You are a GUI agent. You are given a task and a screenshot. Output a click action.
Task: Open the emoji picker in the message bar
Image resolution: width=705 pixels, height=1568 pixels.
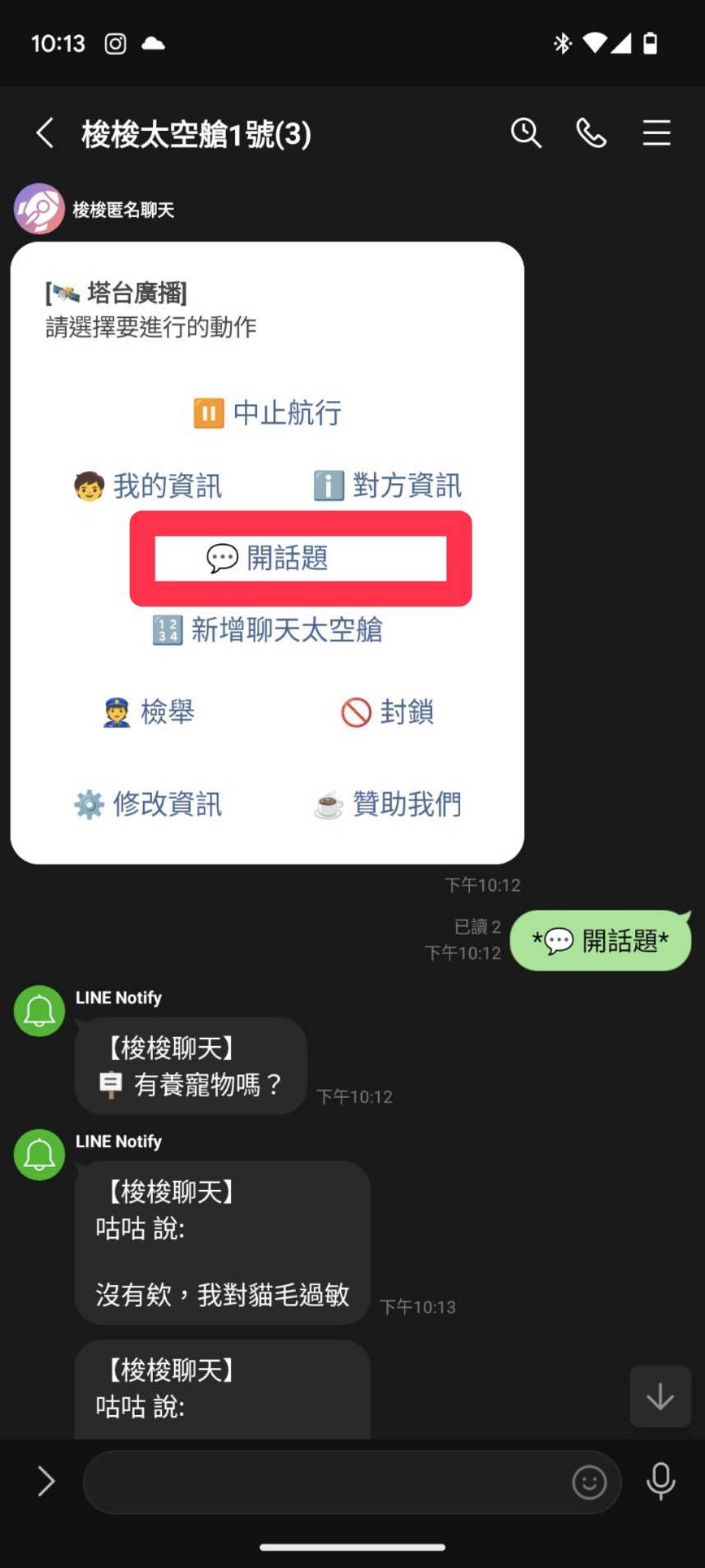pyautogui.click(x=590, y=1482)
